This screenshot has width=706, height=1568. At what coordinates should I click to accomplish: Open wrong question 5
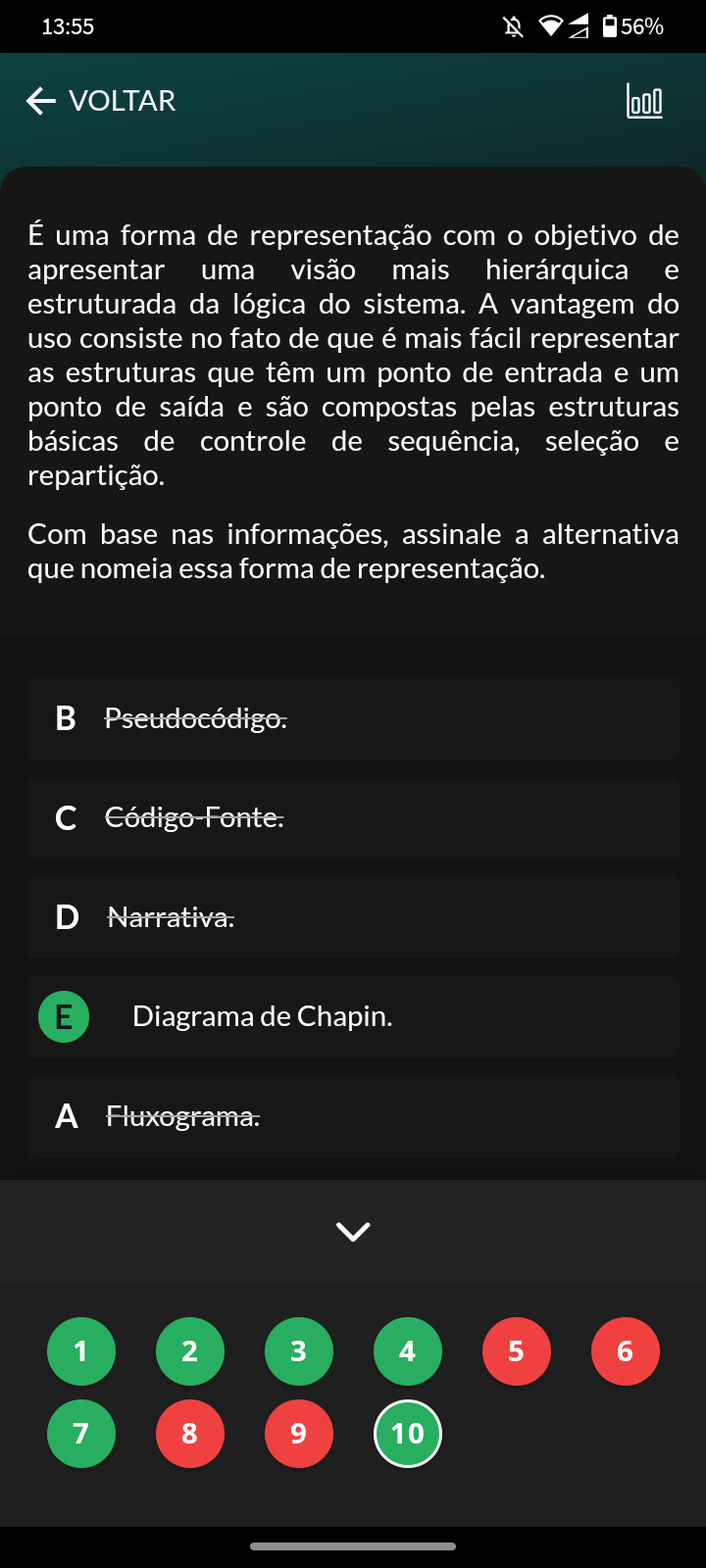click(517, 1351)
